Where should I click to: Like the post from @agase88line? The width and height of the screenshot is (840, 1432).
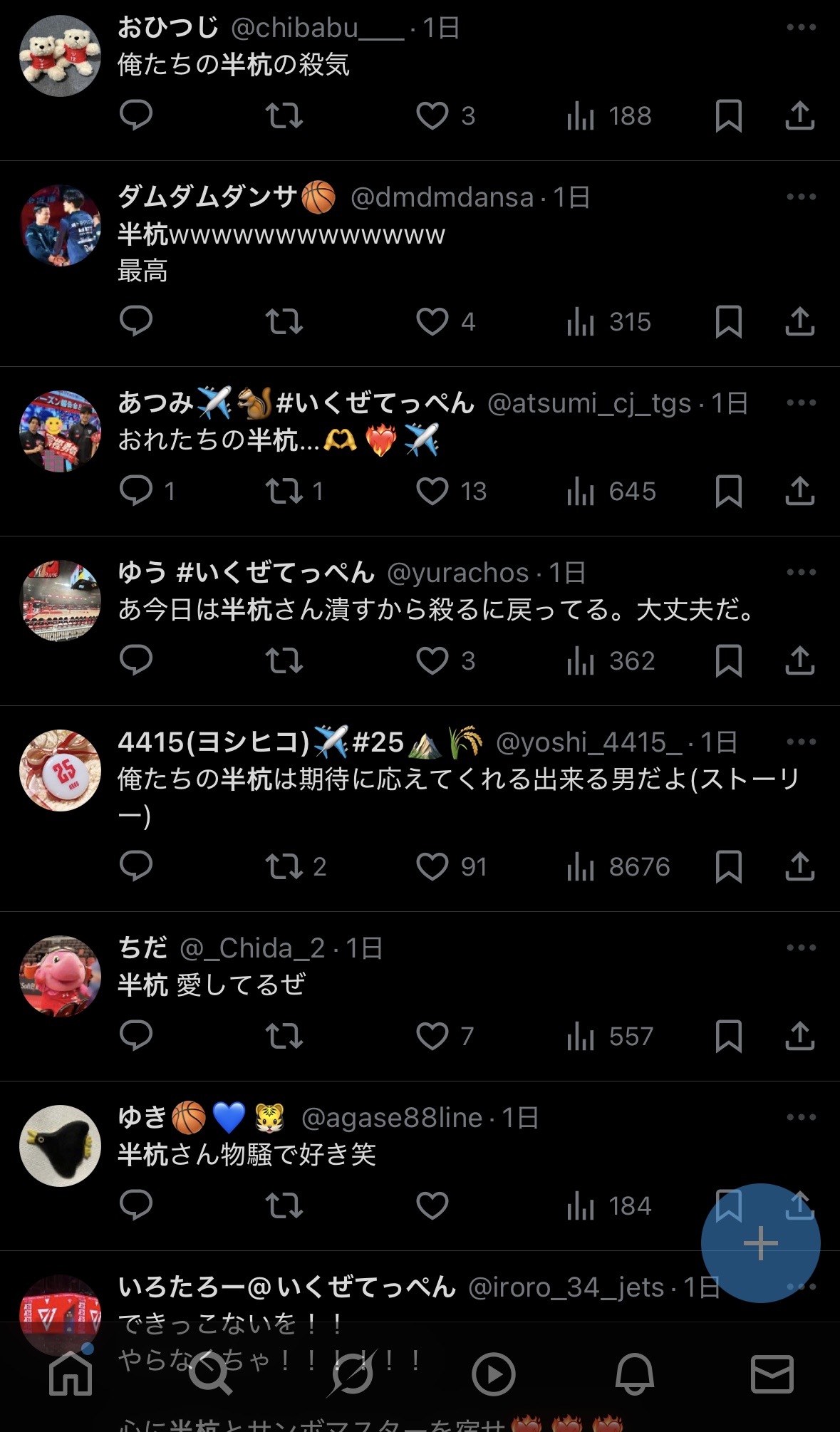pos(432,1205)
